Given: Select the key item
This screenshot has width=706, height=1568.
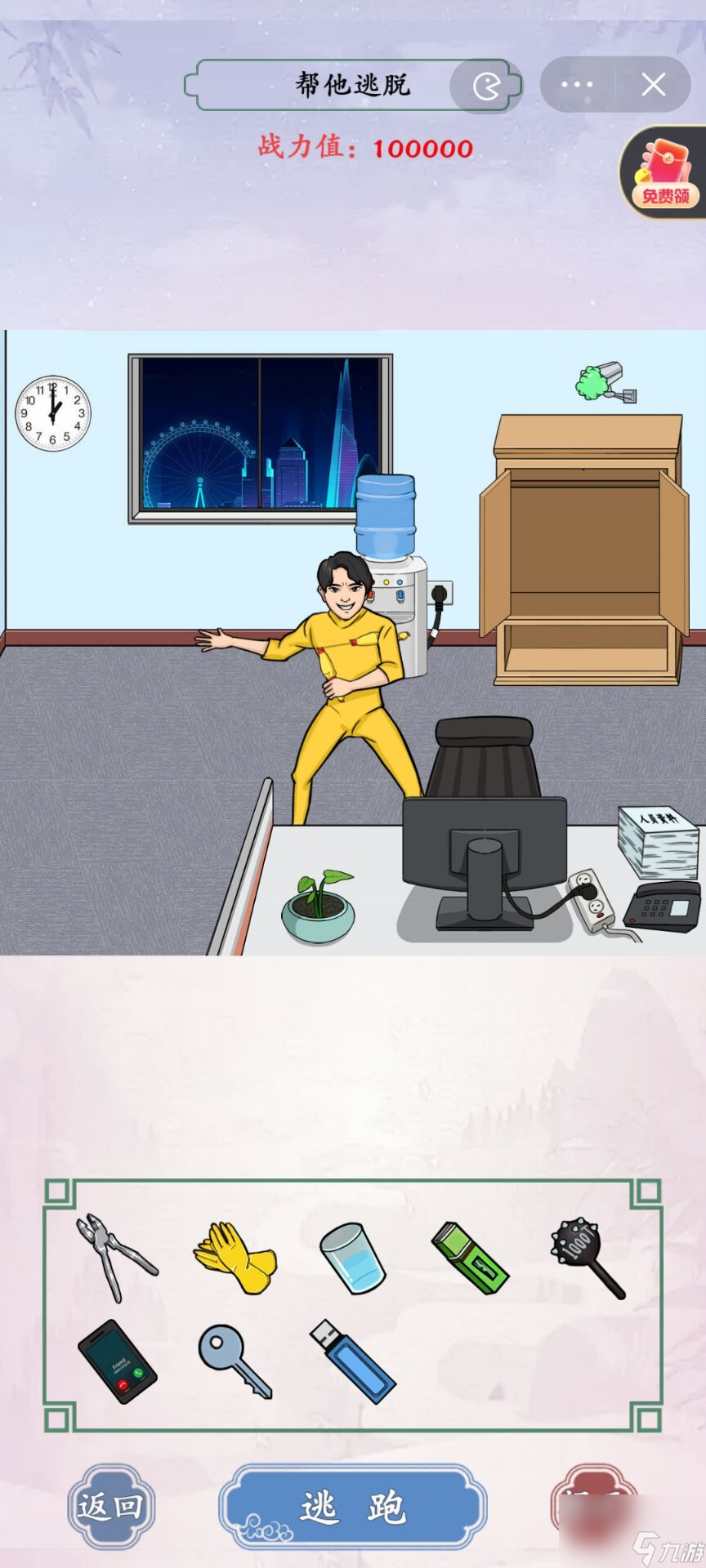Looking at the screenshot, I should [x=235, y=1361].
